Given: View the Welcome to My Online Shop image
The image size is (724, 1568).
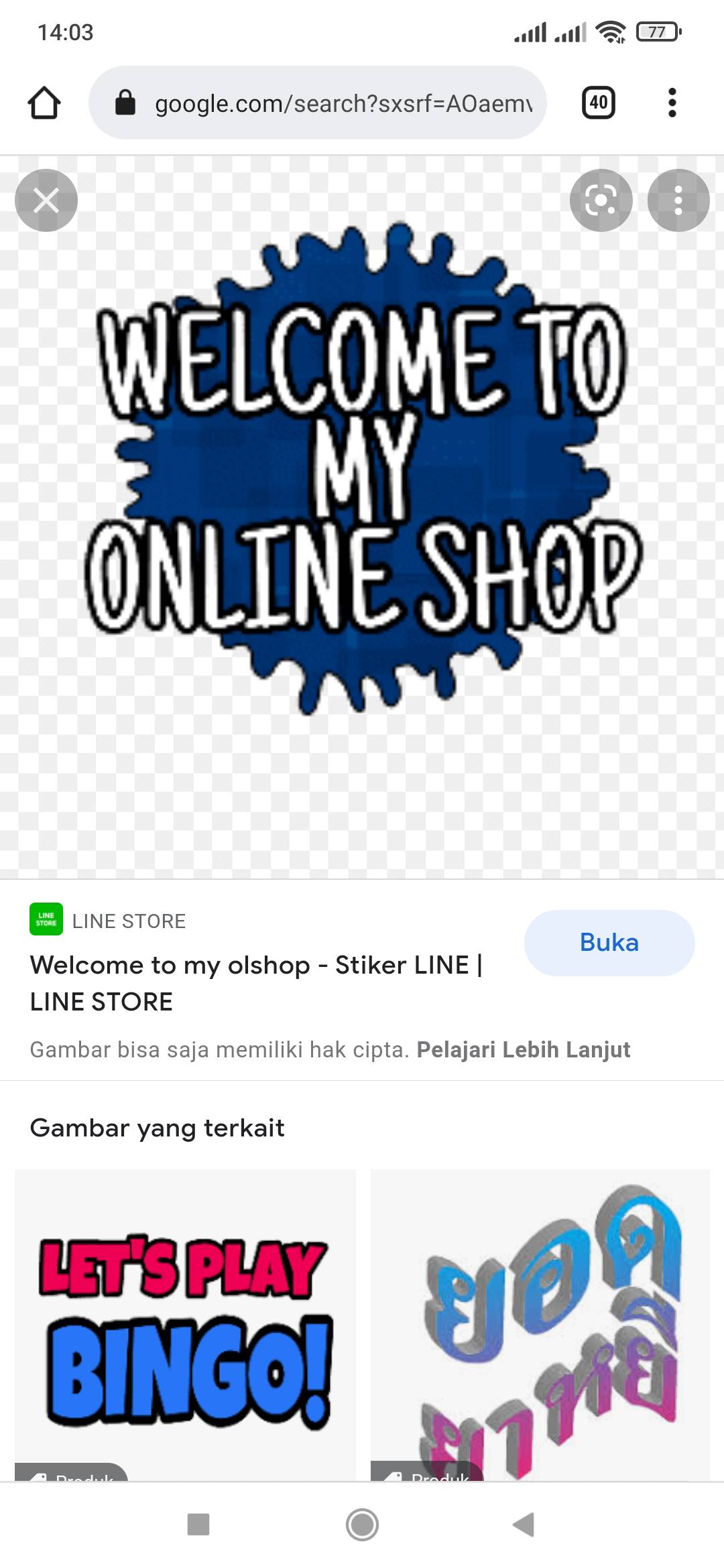Looking at the screenshot, I should (362, 469).
